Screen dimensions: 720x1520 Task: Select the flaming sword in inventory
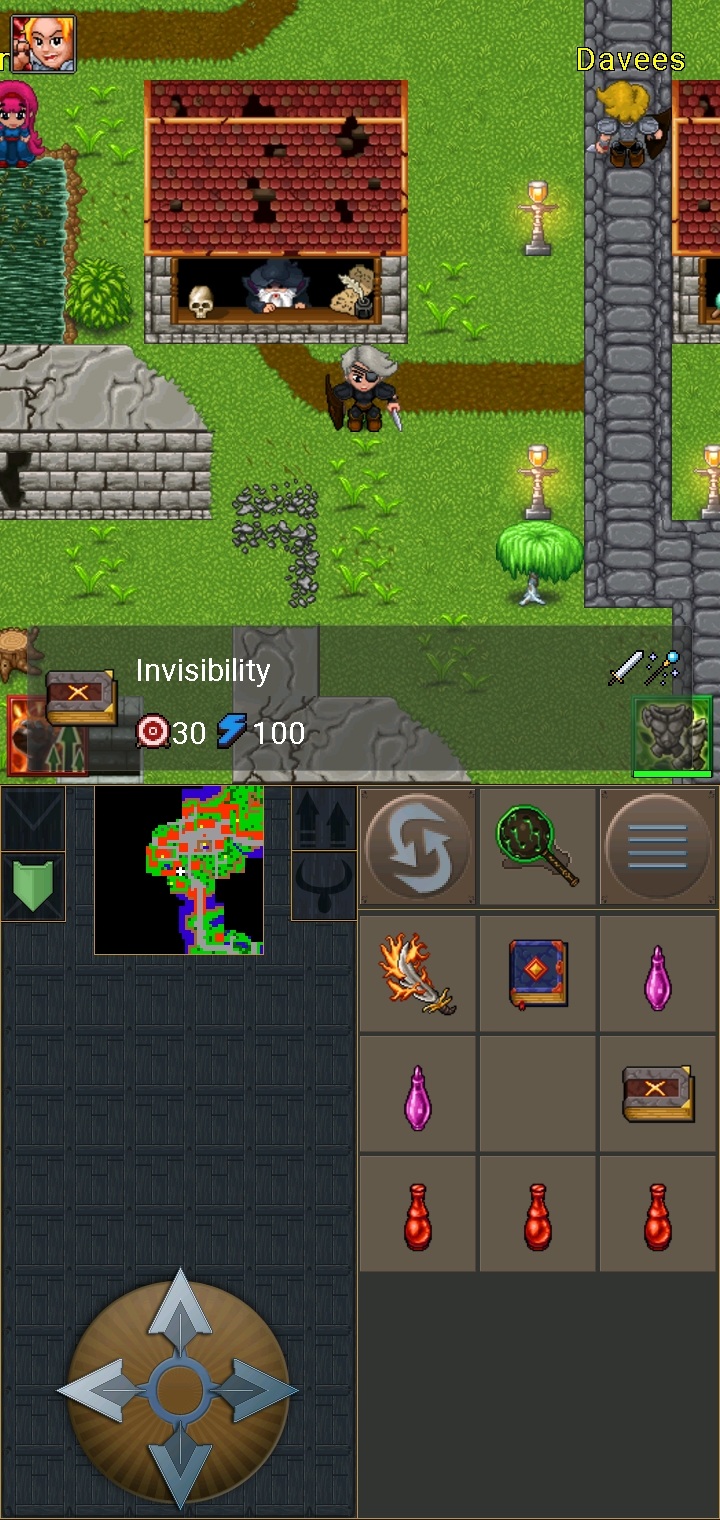[x=418, y=973]
